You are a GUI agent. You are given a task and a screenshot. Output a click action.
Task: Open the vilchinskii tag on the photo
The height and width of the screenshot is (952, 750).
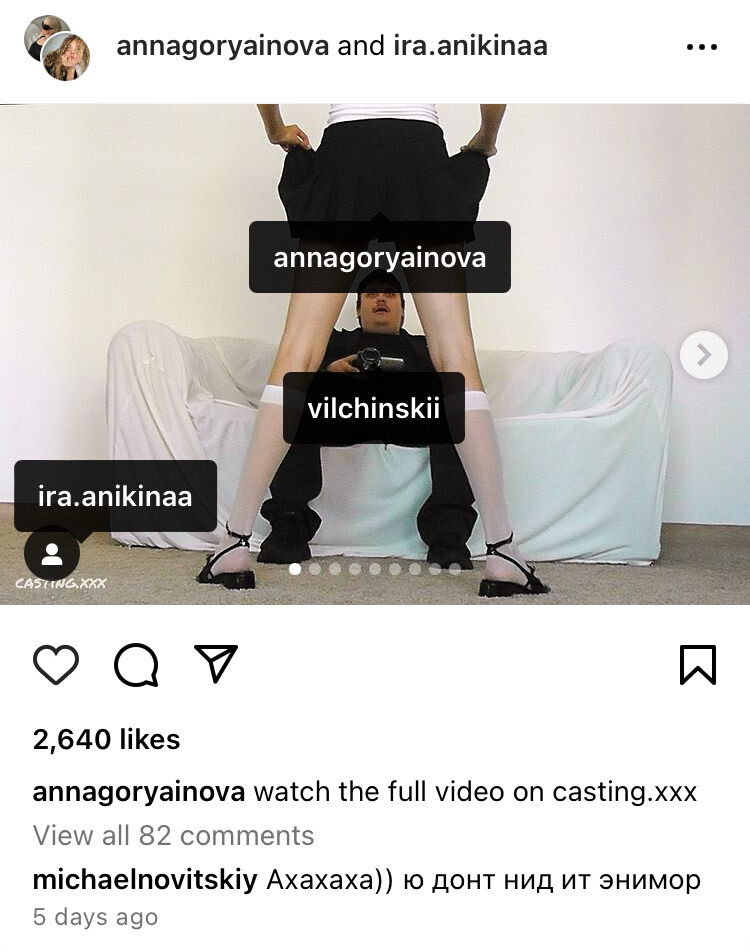click(374, 407)
